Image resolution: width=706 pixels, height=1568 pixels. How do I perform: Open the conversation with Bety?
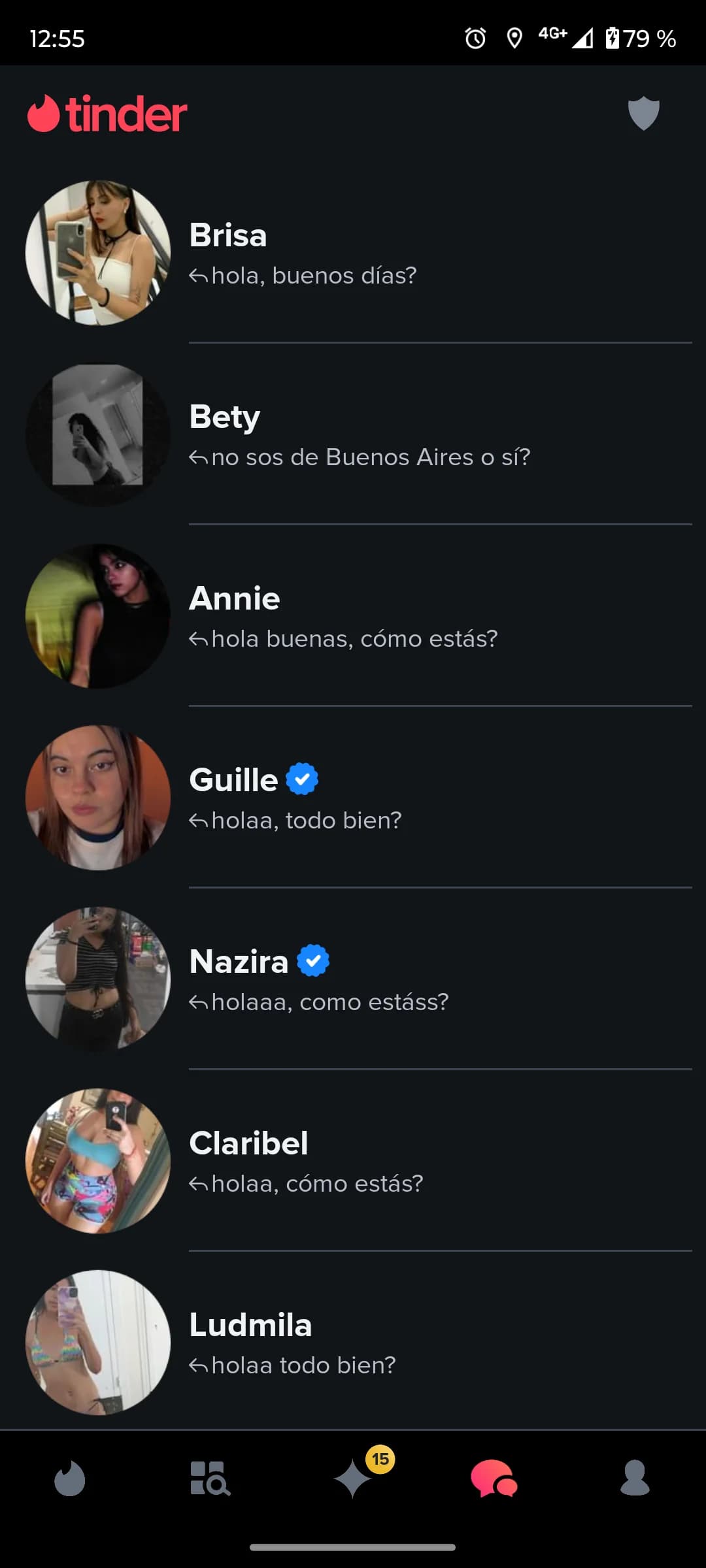353,434
